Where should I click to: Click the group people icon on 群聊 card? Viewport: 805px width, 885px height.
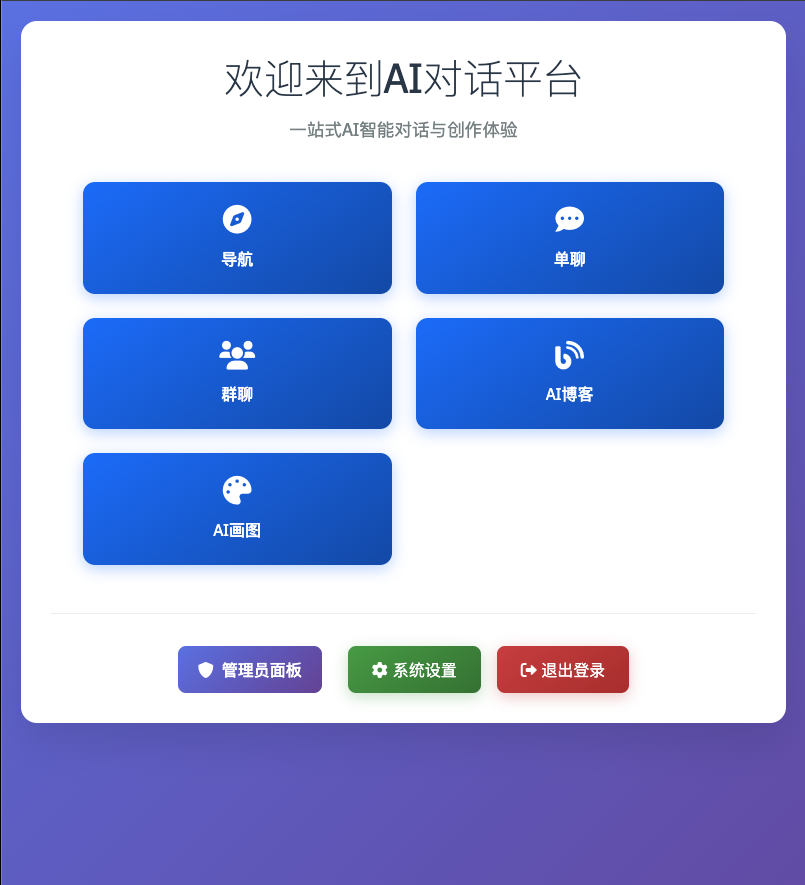click(237, 354)
